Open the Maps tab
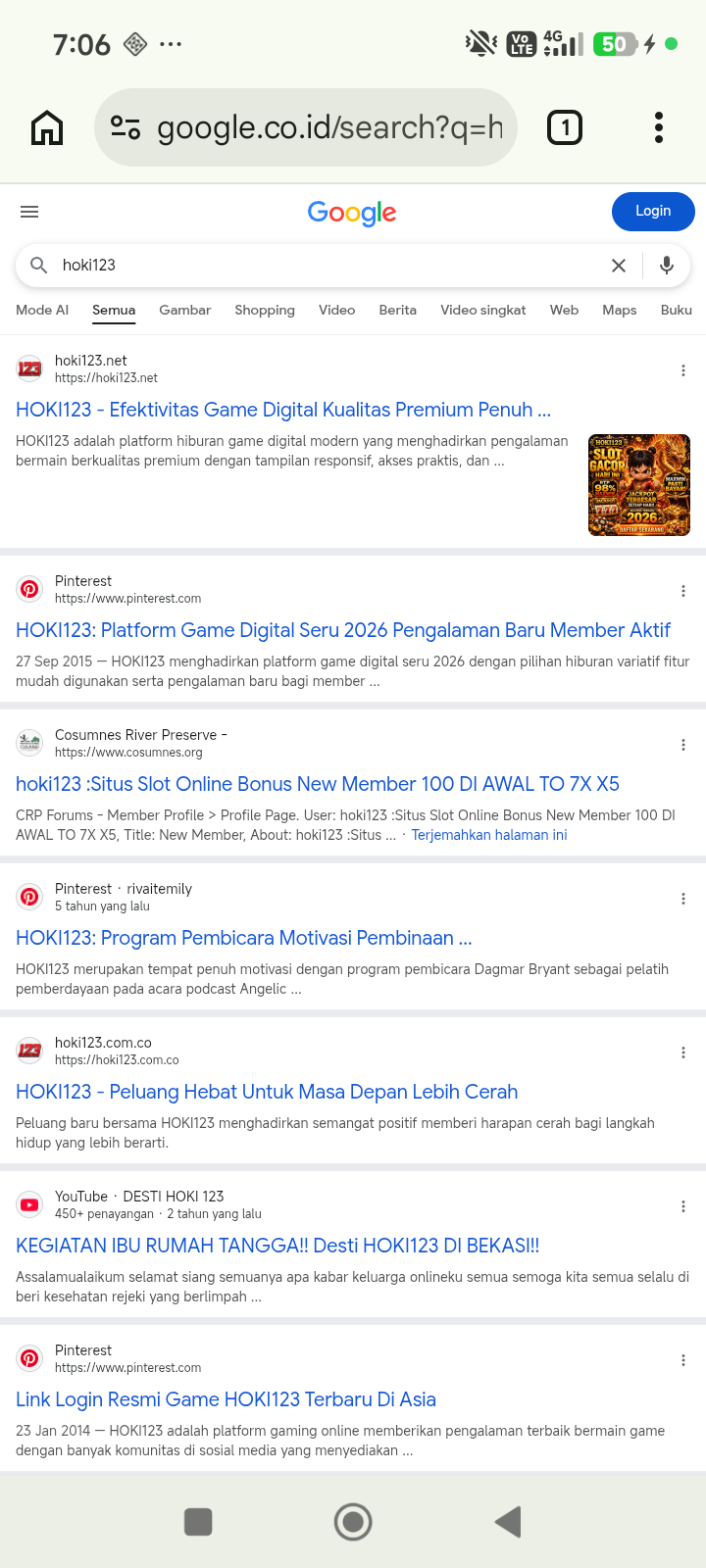This screenshot has width=706, height=1568. [x=620, y=310]
